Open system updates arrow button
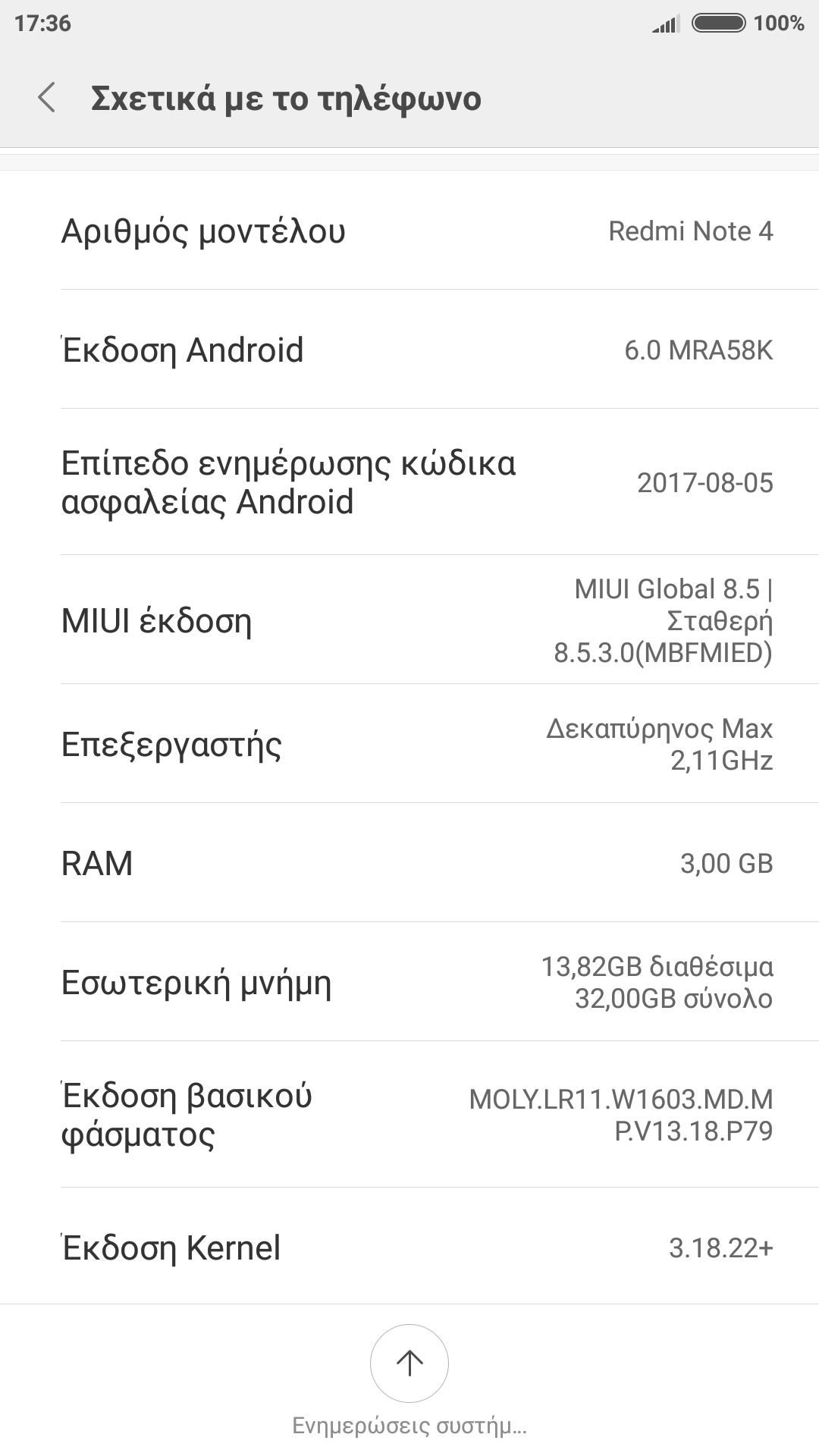819x1456 pixels. tap(409, 1363)
